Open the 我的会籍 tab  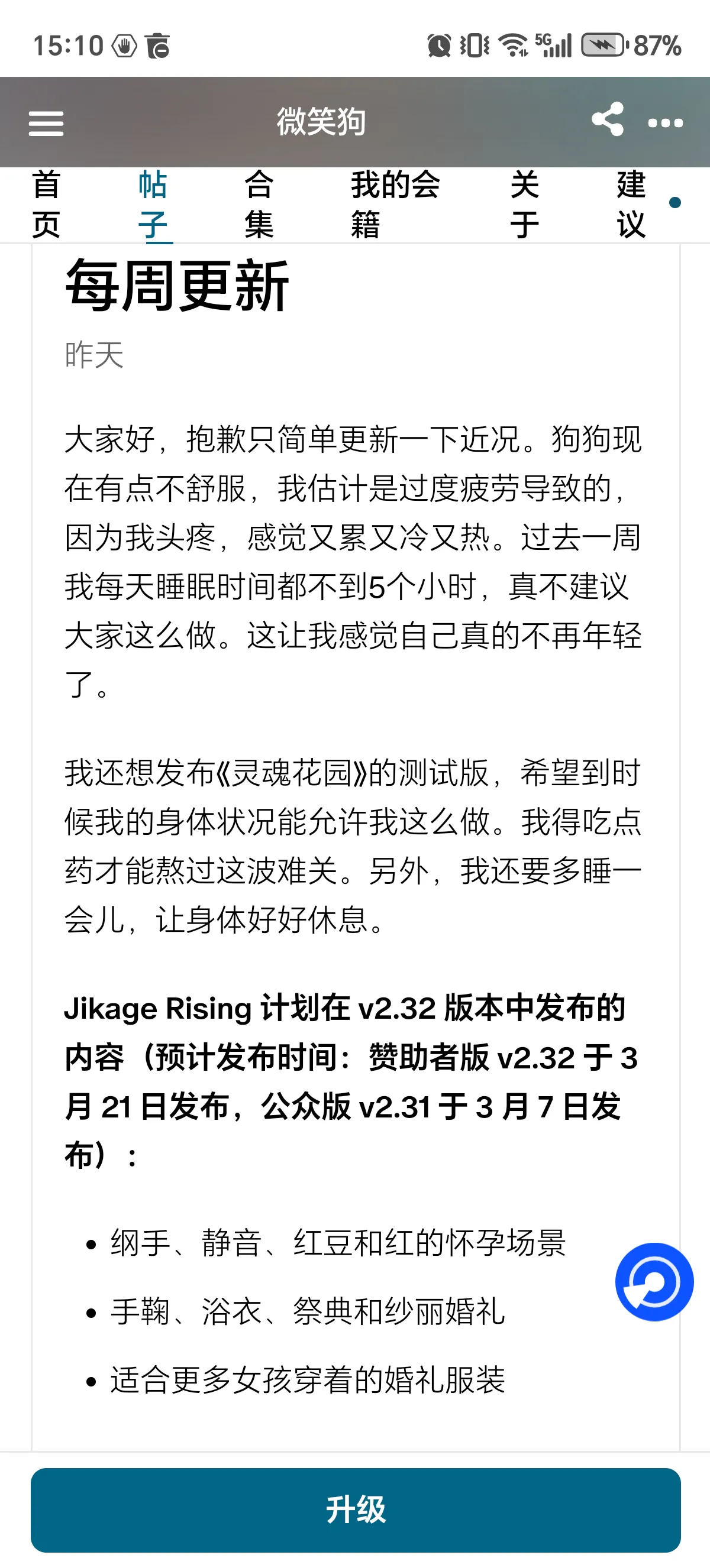[395, 205]
